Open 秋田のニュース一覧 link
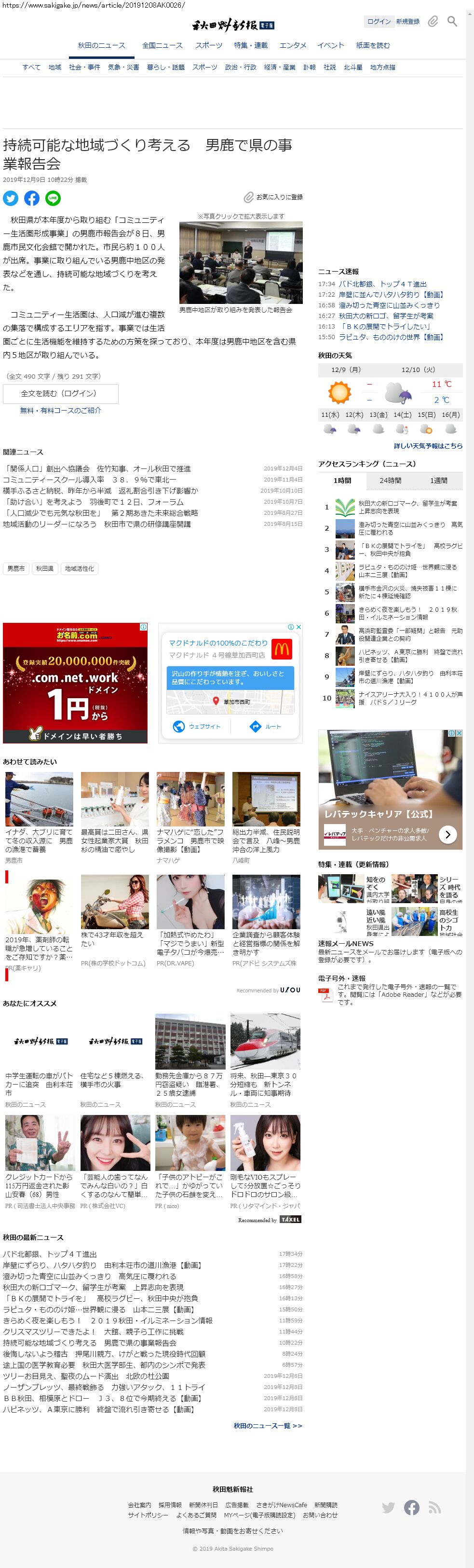The image size is (474, 1568). click(x=268, y=1426)
